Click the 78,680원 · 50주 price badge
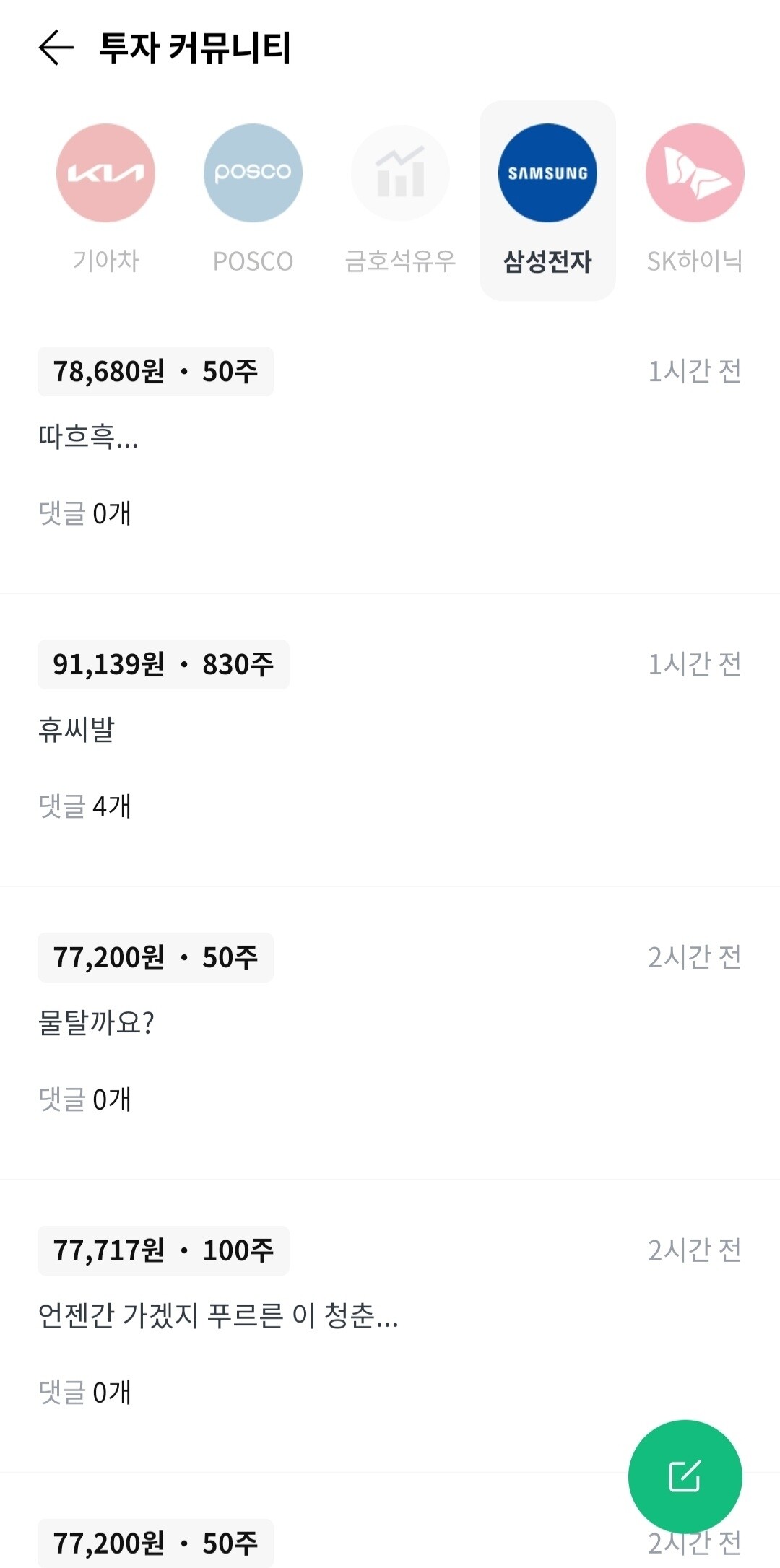This screenshot has width=780, height=1568. [156, 371]
